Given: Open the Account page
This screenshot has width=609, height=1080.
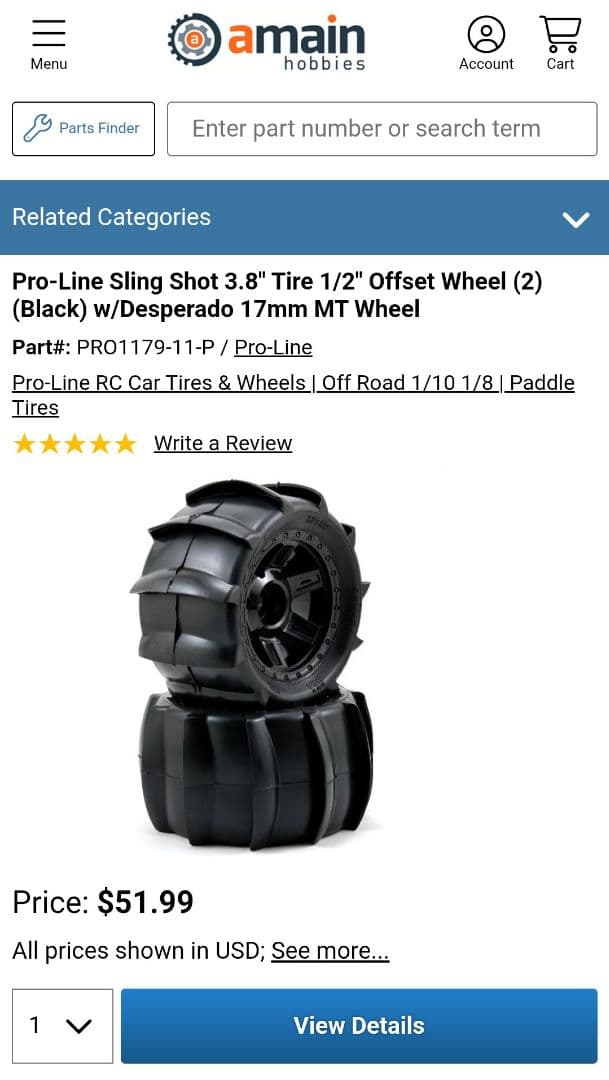Looking at the screenshot, I should pos(486,44).
